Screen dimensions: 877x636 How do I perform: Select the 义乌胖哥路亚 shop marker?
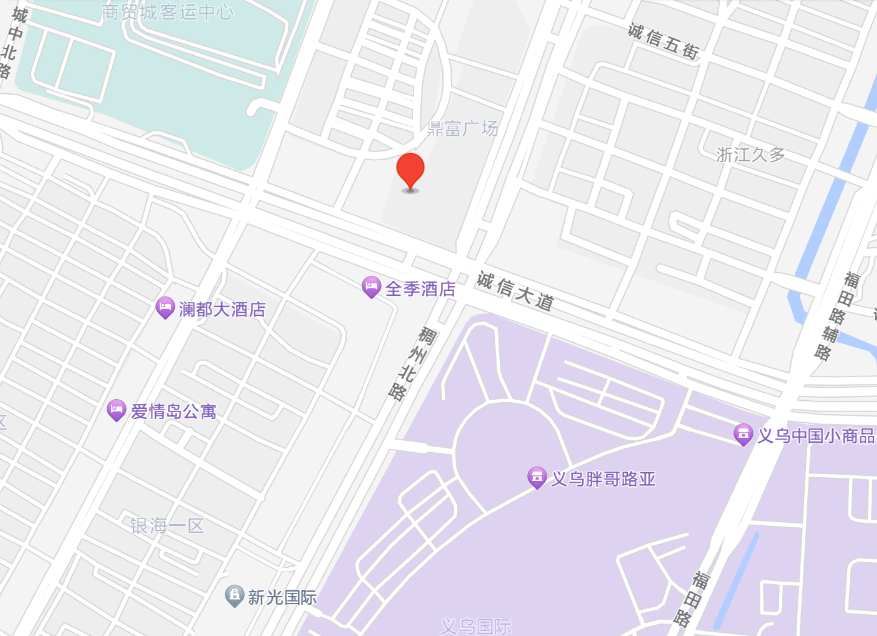[536, 478]
